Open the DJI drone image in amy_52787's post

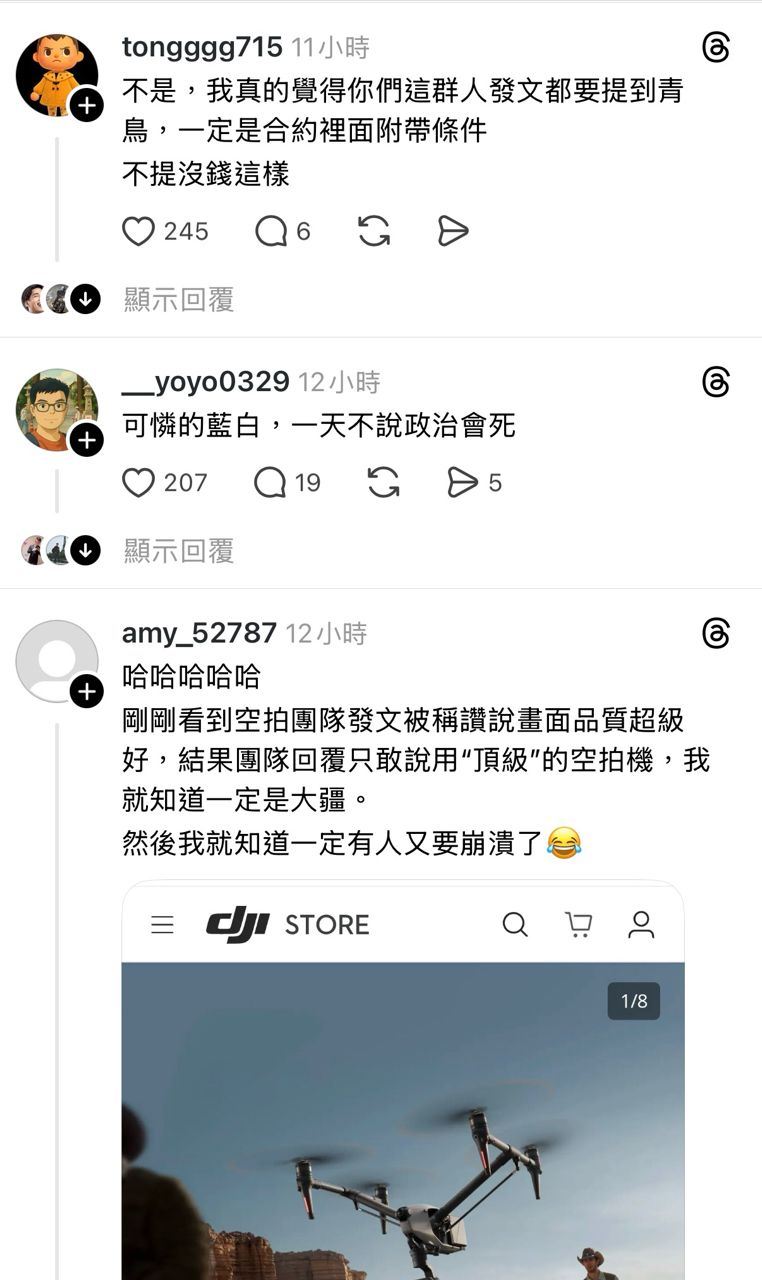tap(402, 1120)
